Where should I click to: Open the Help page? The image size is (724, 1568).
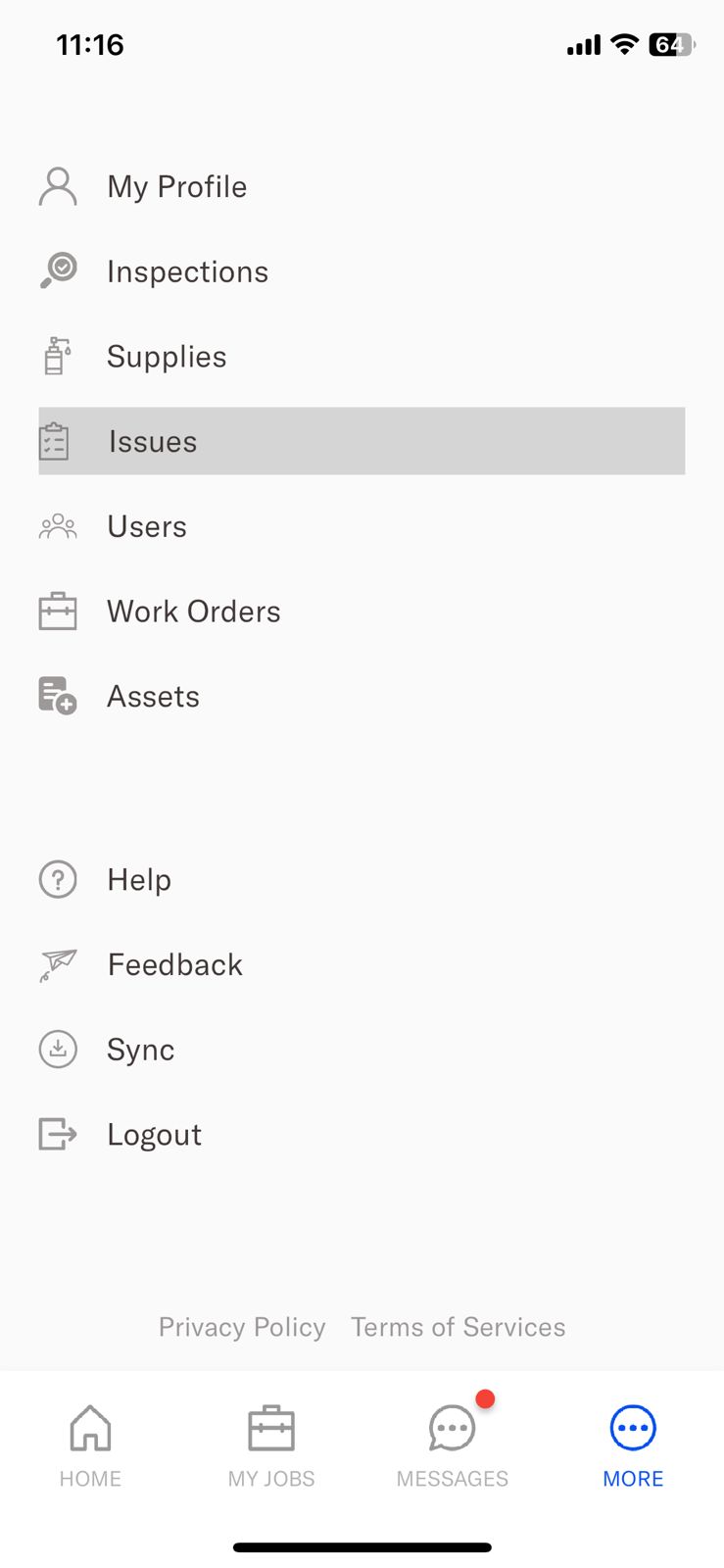click(139, 880)
